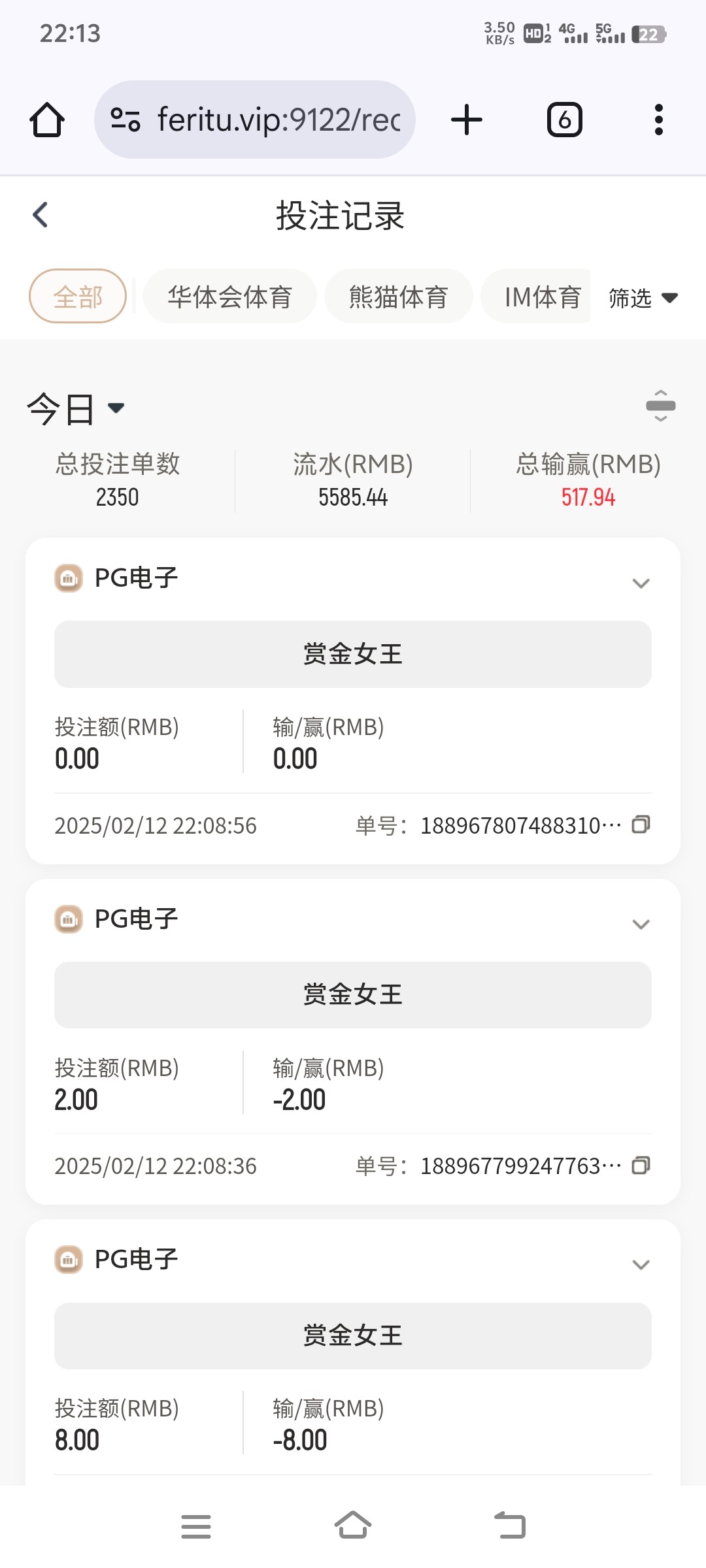Switch to the 熊猫体育 tab
This screenshot has width=706, height=1568.
coord(398,297)
